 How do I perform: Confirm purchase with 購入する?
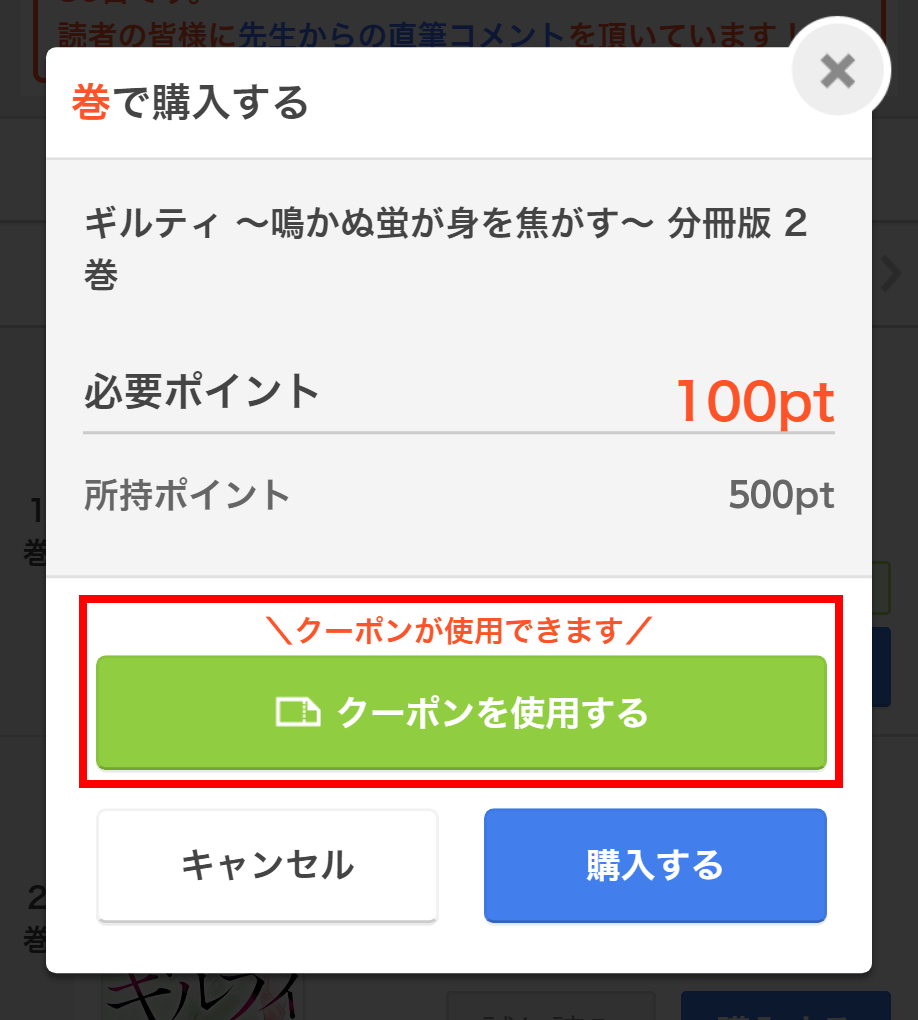[x=655, y=865]
